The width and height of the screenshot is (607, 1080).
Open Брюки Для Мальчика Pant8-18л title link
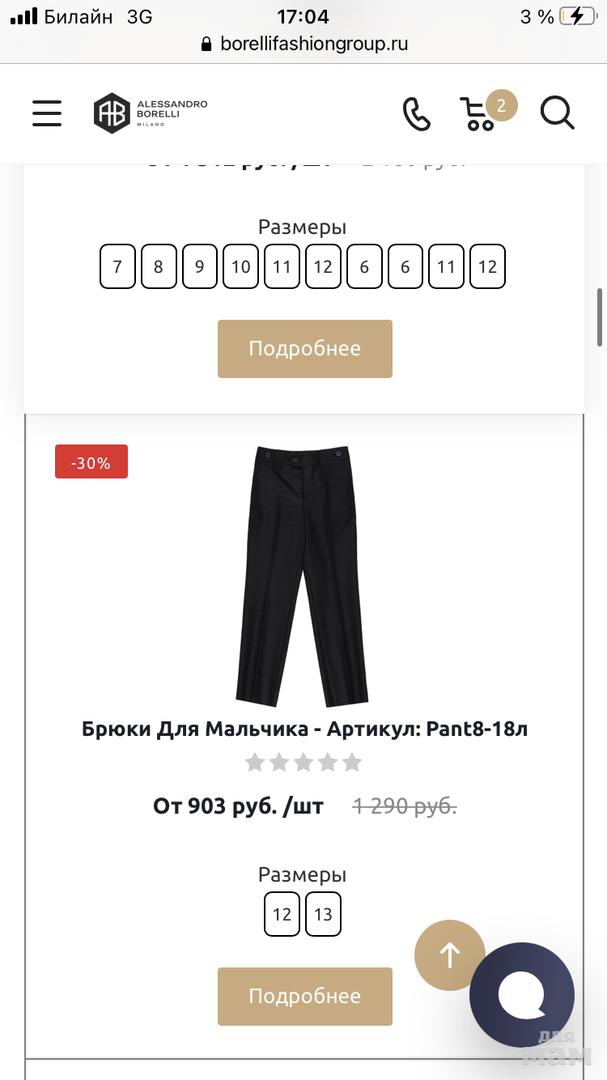[304, 729]
